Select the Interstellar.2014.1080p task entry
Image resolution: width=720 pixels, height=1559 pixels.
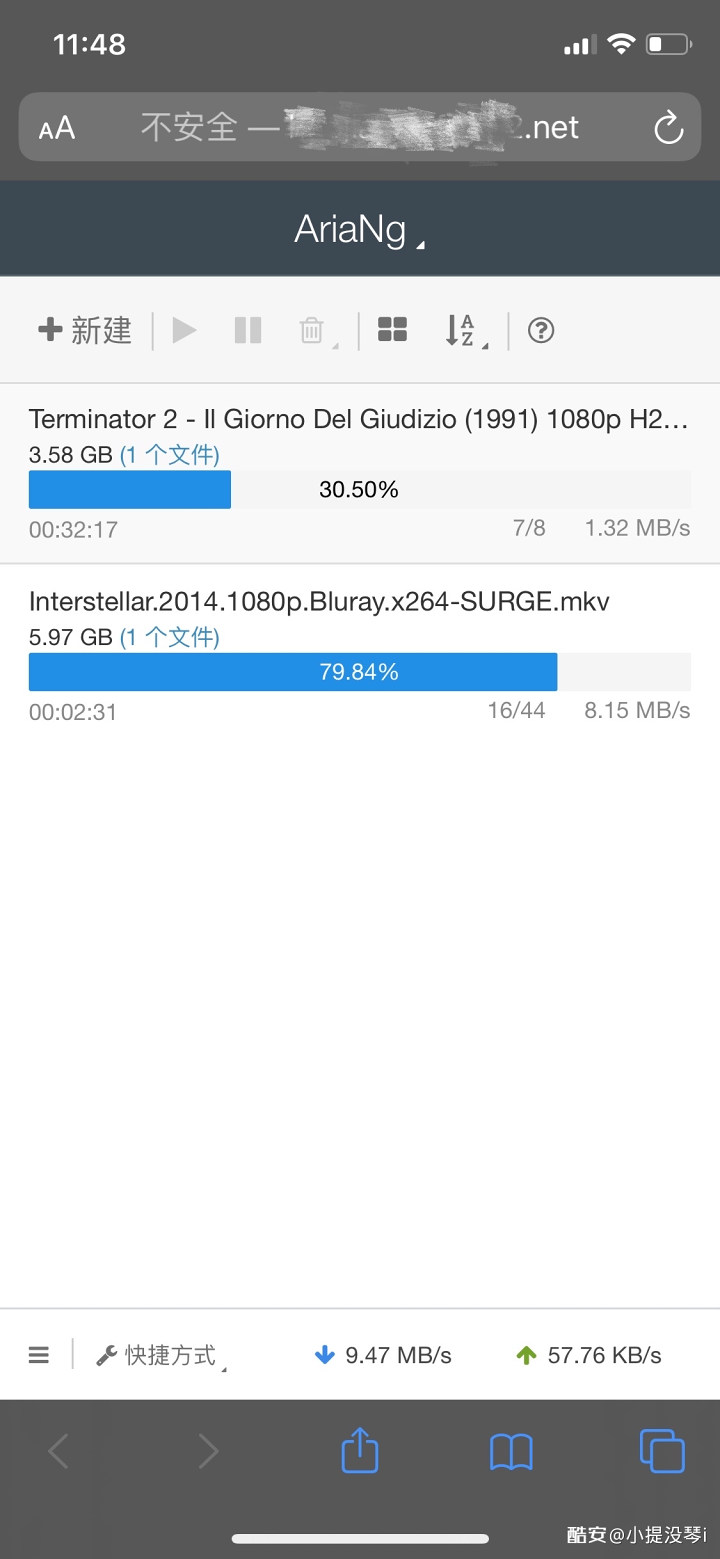320,601
